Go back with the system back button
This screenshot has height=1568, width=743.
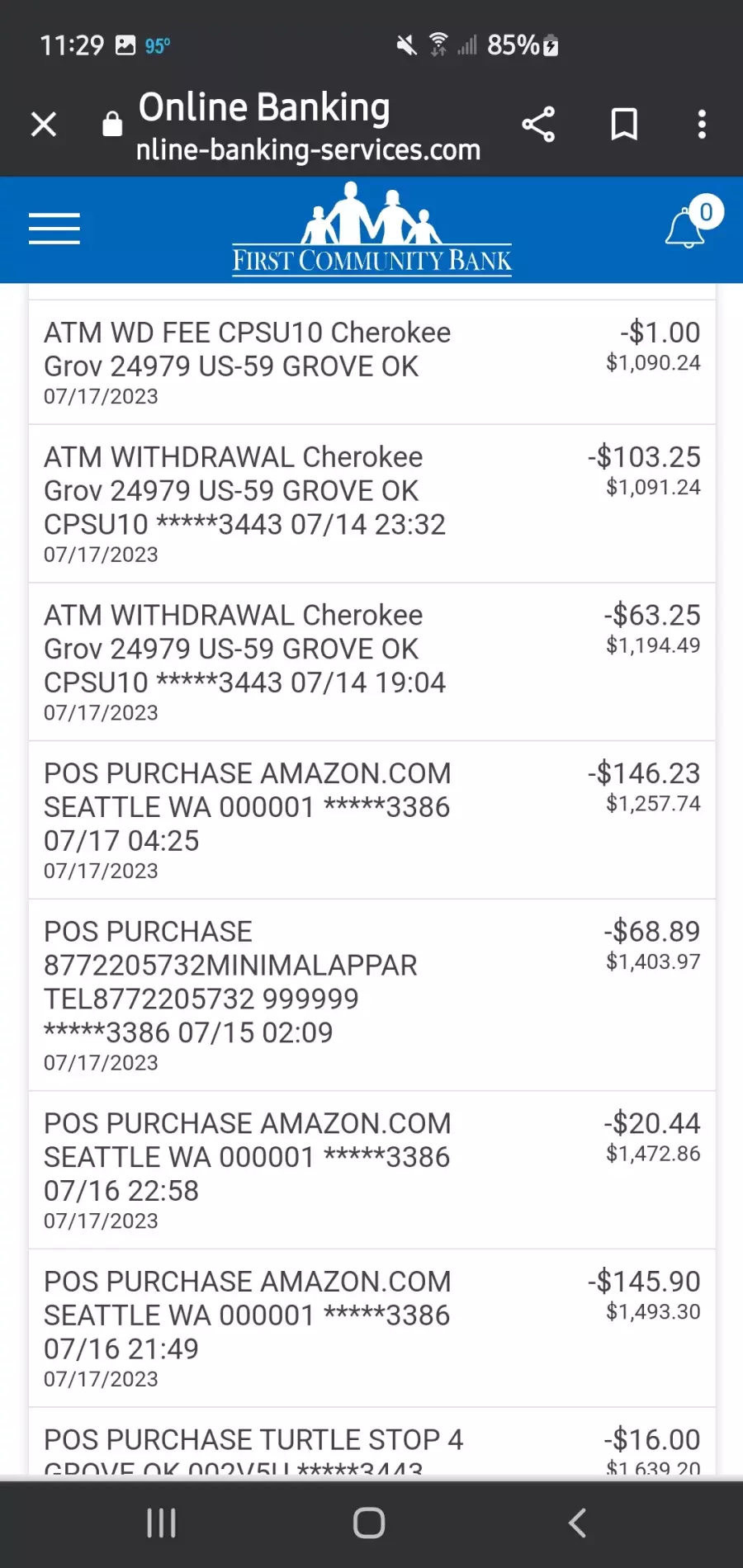[x=578, y=1523]
